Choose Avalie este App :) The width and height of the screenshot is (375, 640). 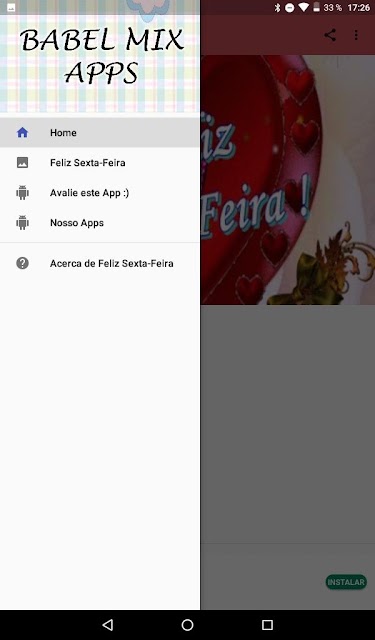pos(100,193)
